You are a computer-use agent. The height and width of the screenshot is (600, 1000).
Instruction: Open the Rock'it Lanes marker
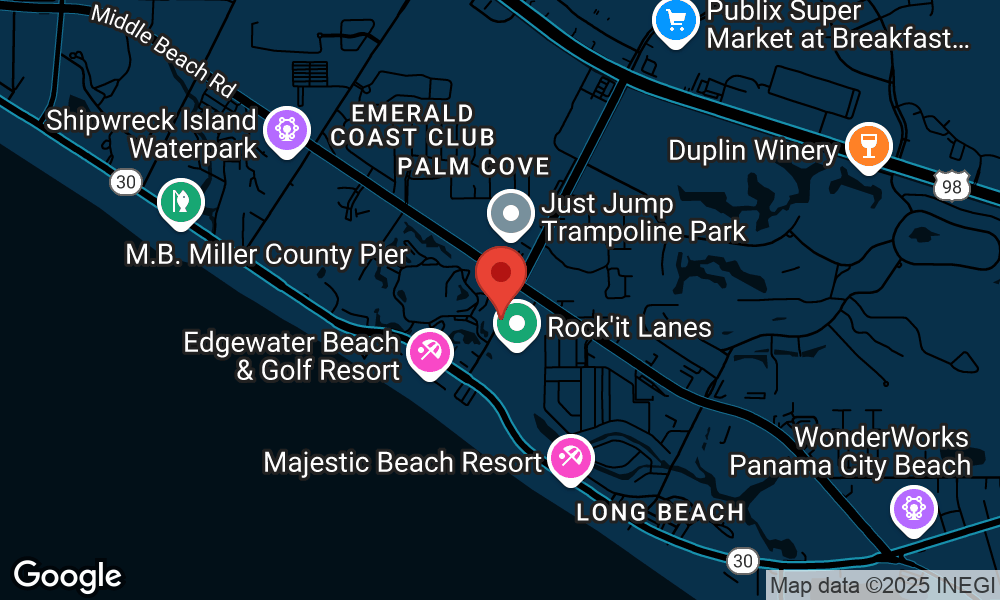point(517,324)
